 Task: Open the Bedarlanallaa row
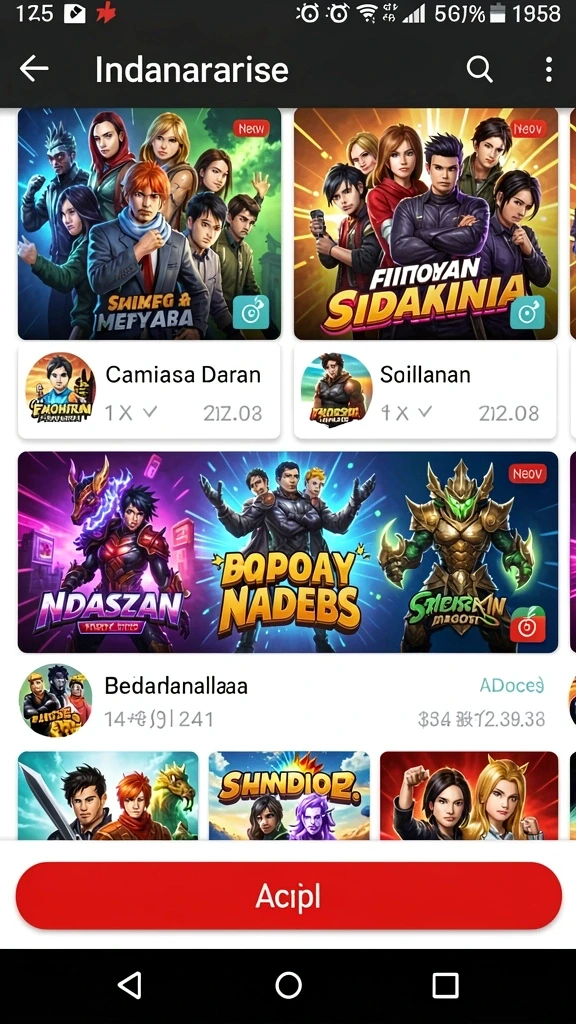coord(283,701)
